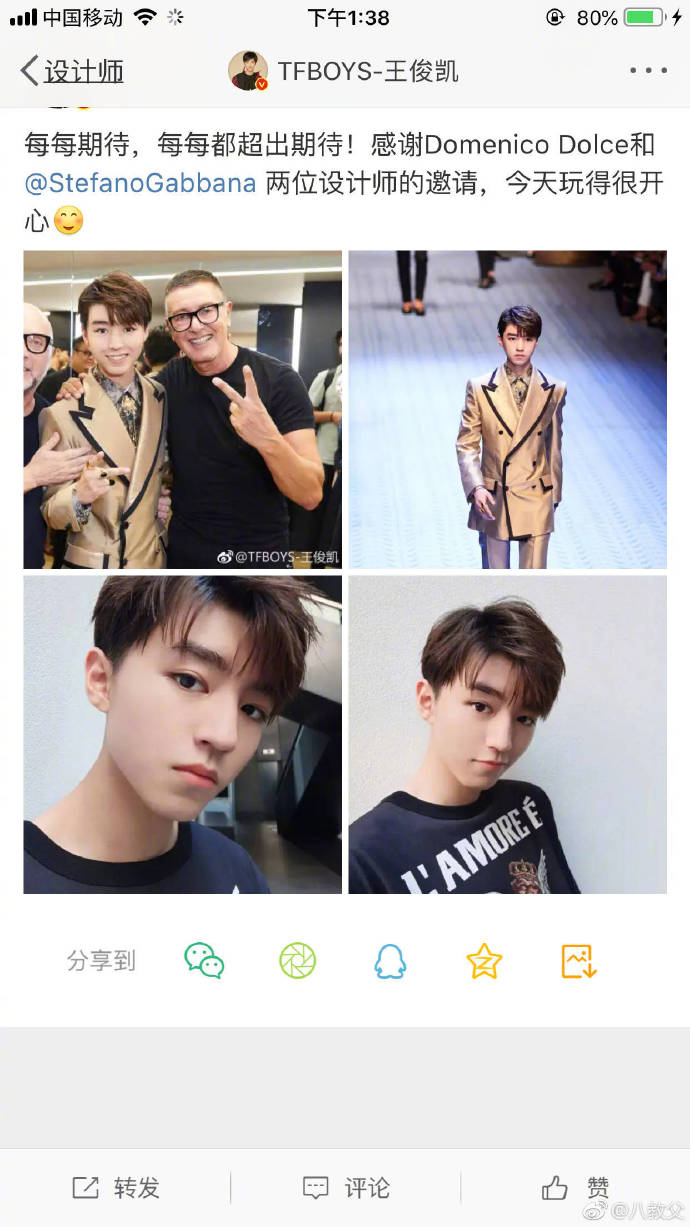This screenshot has width=690, height=1227.
Task: Save image with download icon
Action: tap(578, 961)
